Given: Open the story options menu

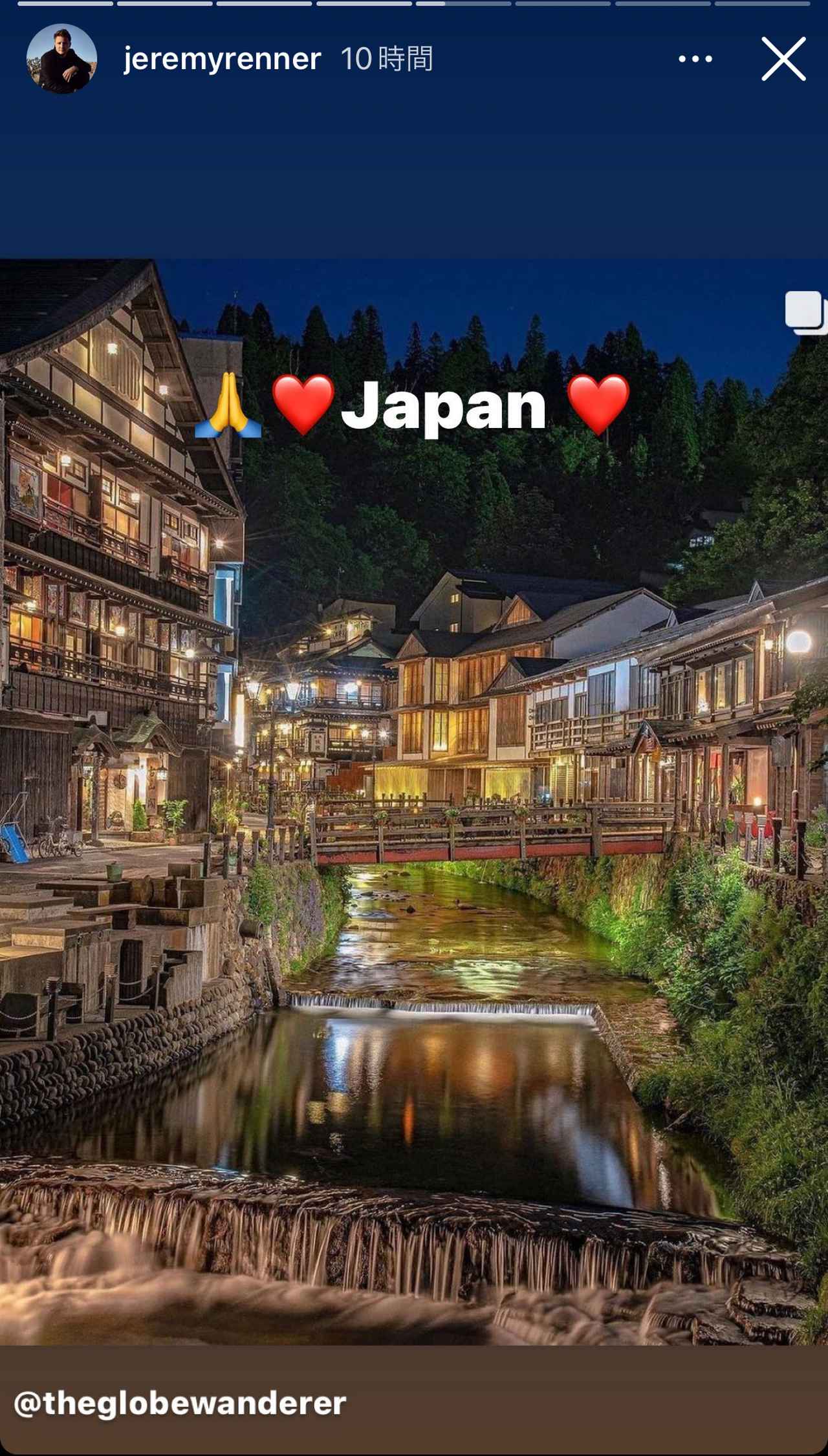Looking at the screenshot, I should point(695,59).
